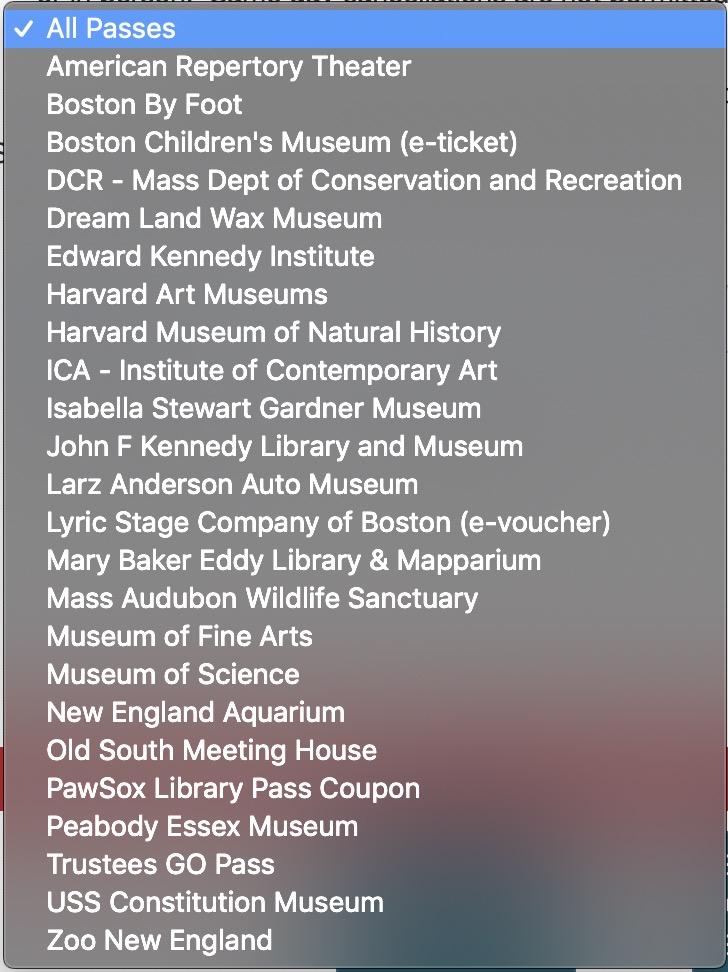Select Lyric Stage Company of Boston
This screenshot has width=728, height=972.
pyautogui.click(x=328, y=523)
